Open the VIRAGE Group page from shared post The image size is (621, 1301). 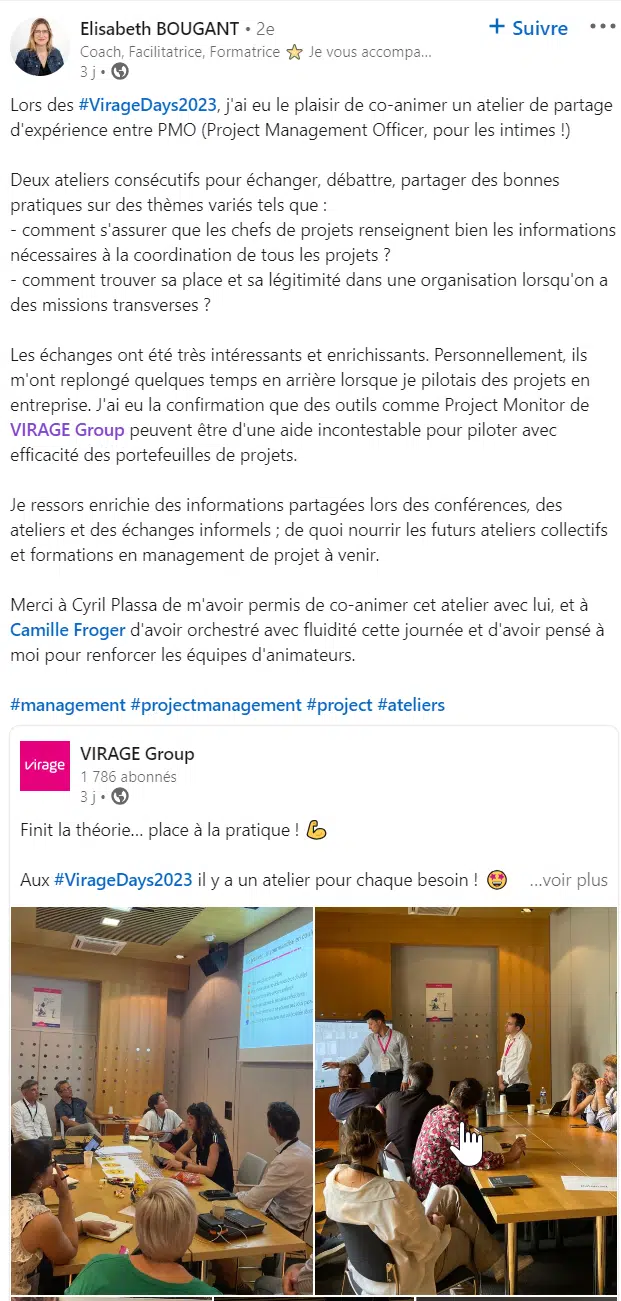pyautogui.click(x=137, y=754)
